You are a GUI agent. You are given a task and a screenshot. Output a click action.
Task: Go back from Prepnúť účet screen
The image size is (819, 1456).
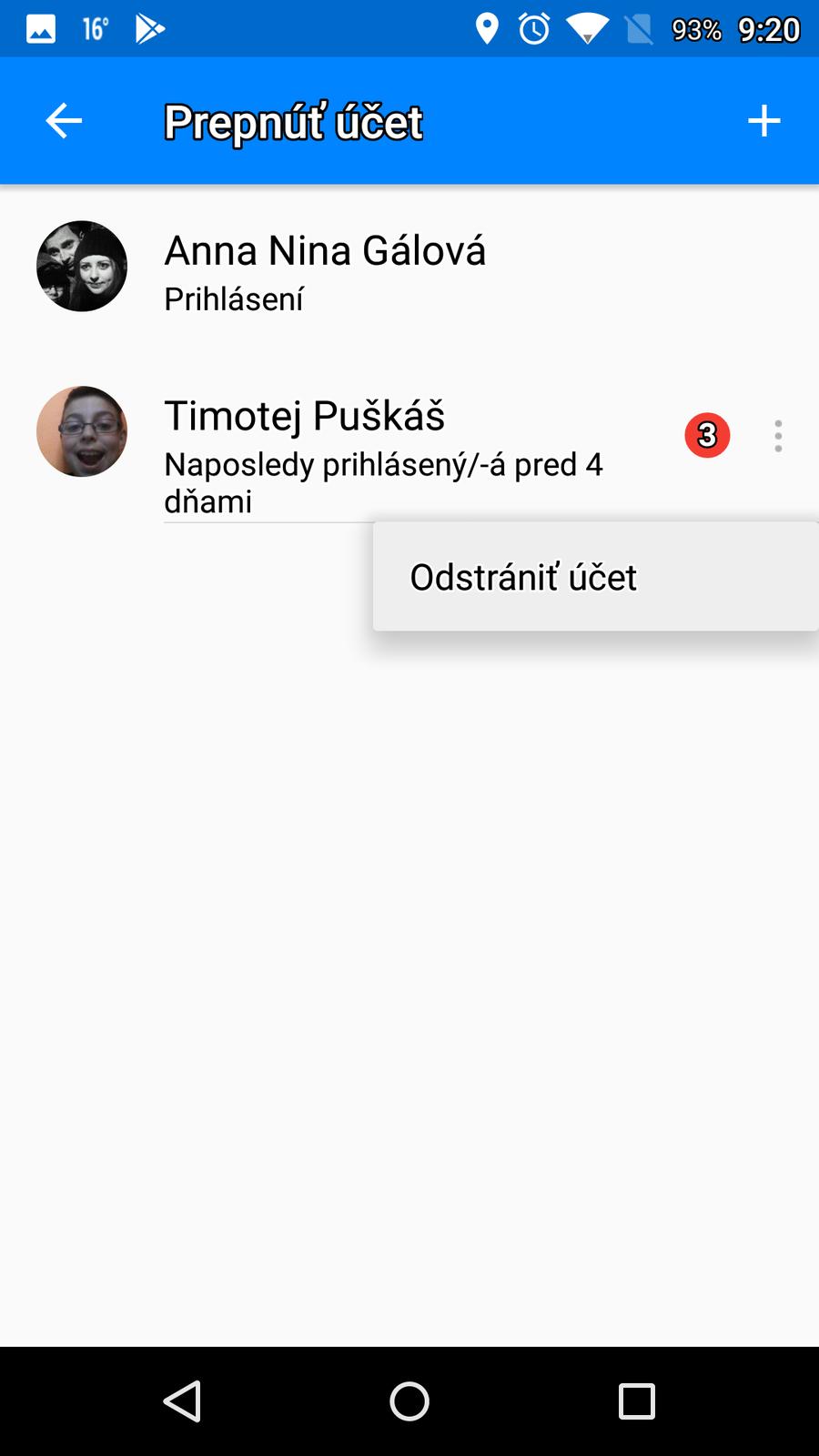64,121
